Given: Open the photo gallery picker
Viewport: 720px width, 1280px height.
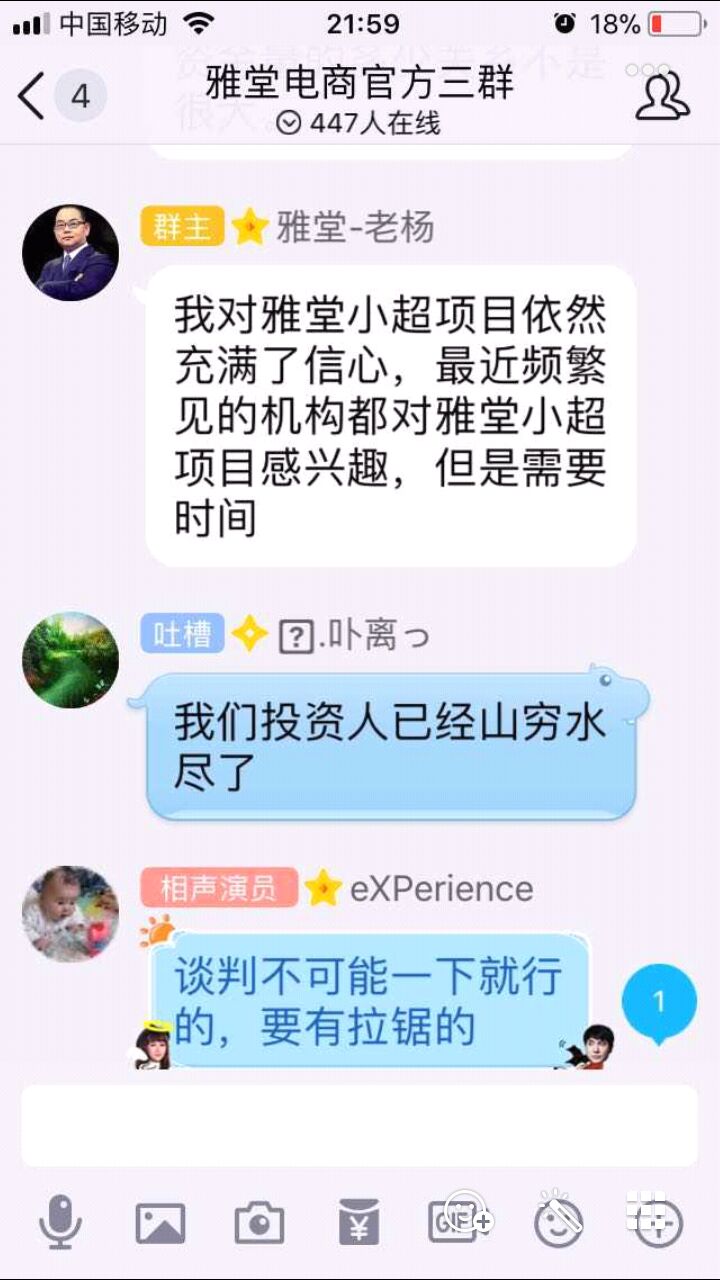Looking at the screenshot, I should coord(160,1222).
